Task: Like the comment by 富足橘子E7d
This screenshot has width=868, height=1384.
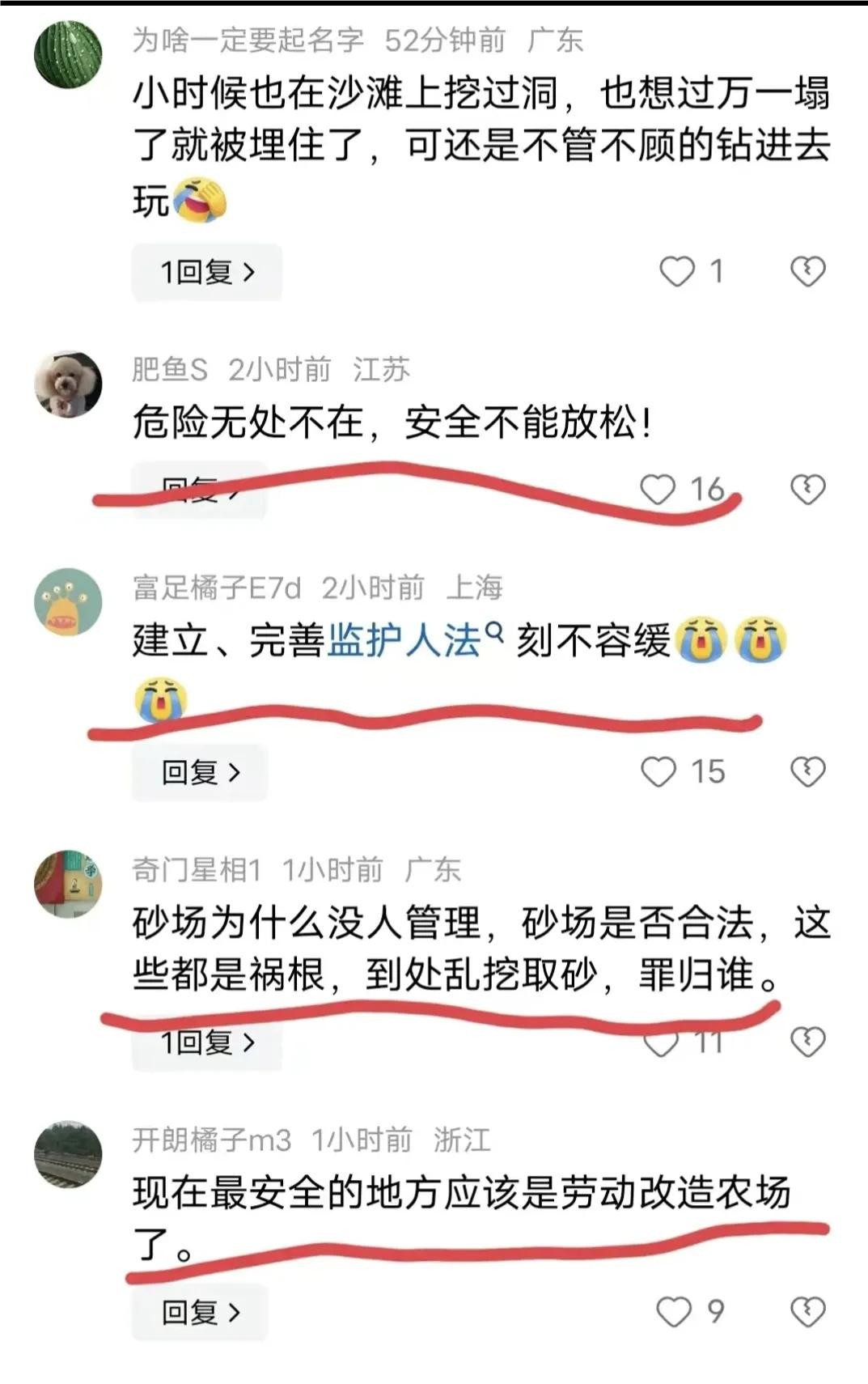Action: 658,772
